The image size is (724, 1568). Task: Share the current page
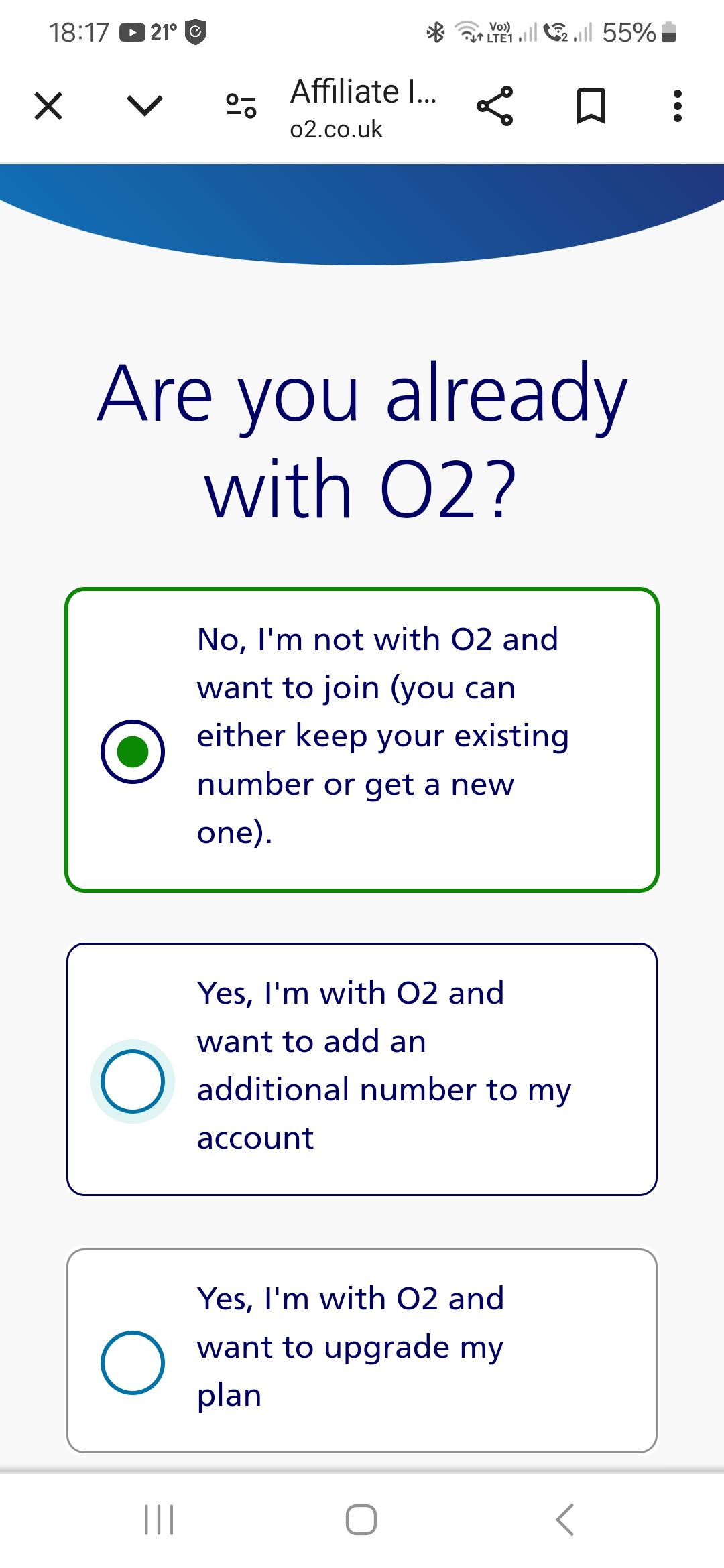coord(495,105)
